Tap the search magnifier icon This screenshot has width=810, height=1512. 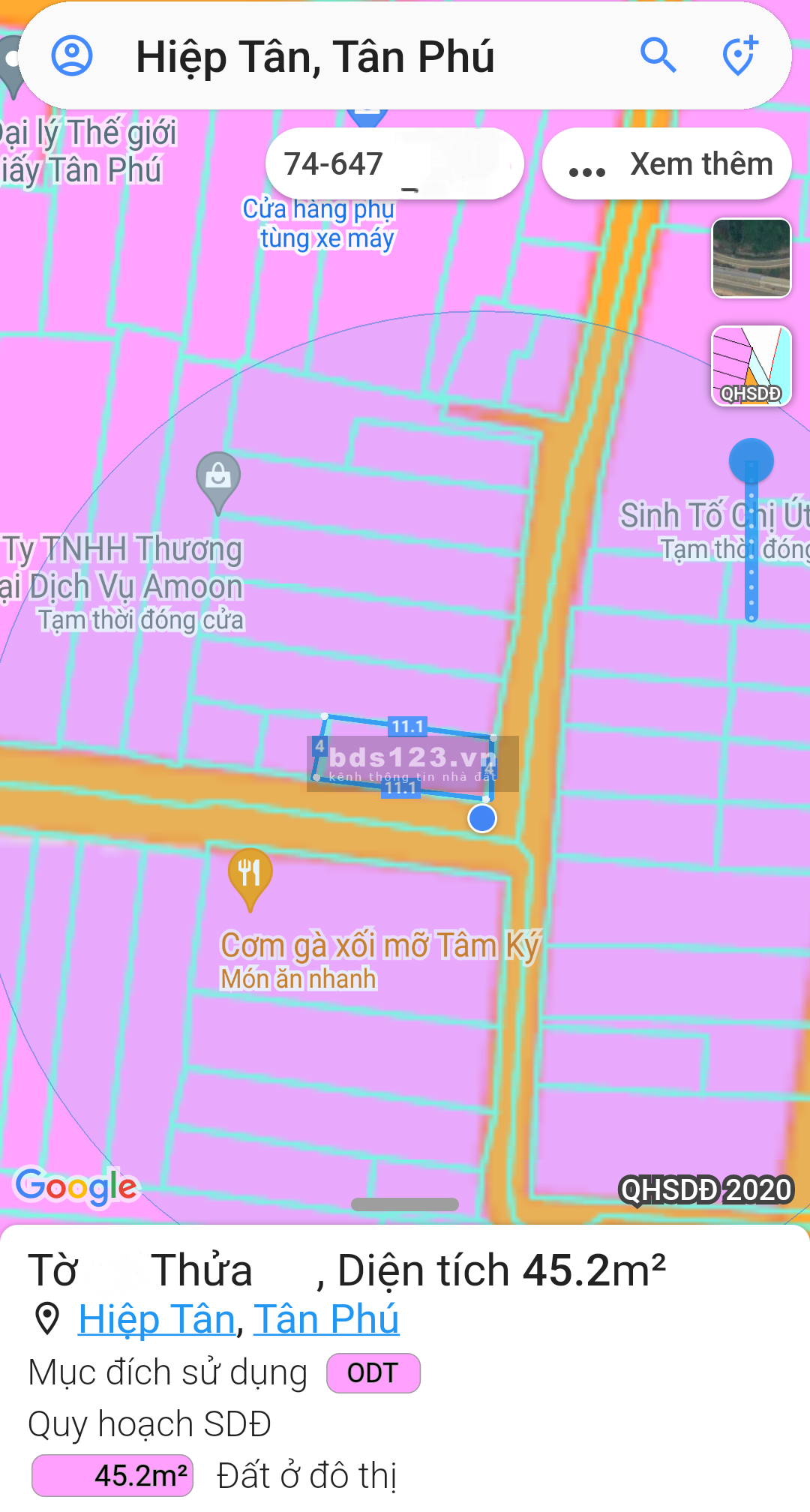click(x=658, y=56)
